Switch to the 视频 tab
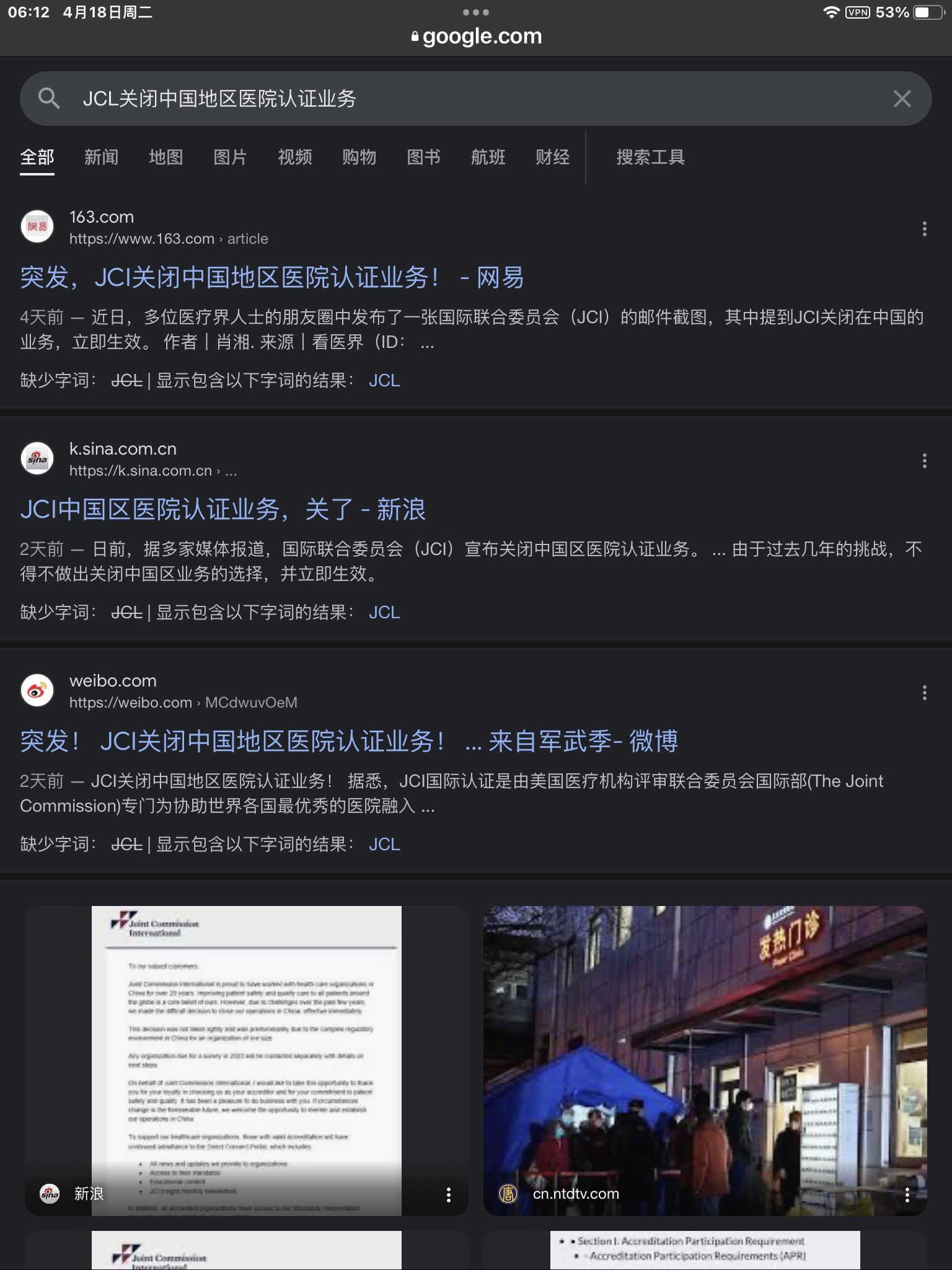This screenshot has width=952, height=1270. (294, 158)
